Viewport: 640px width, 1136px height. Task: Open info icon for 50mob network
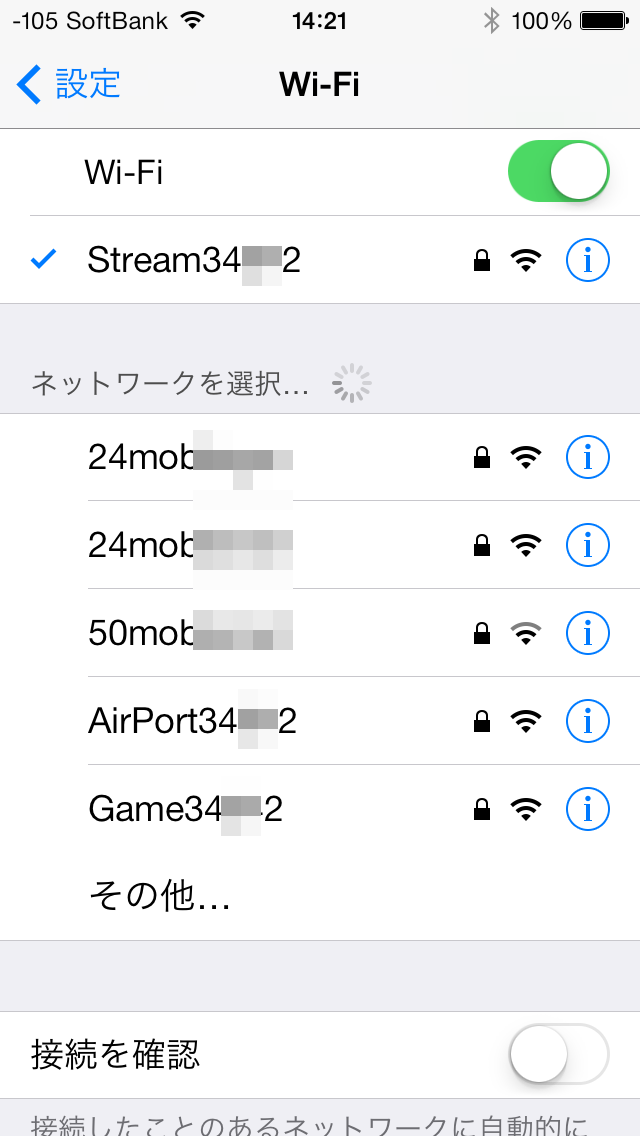pos(588,632)
